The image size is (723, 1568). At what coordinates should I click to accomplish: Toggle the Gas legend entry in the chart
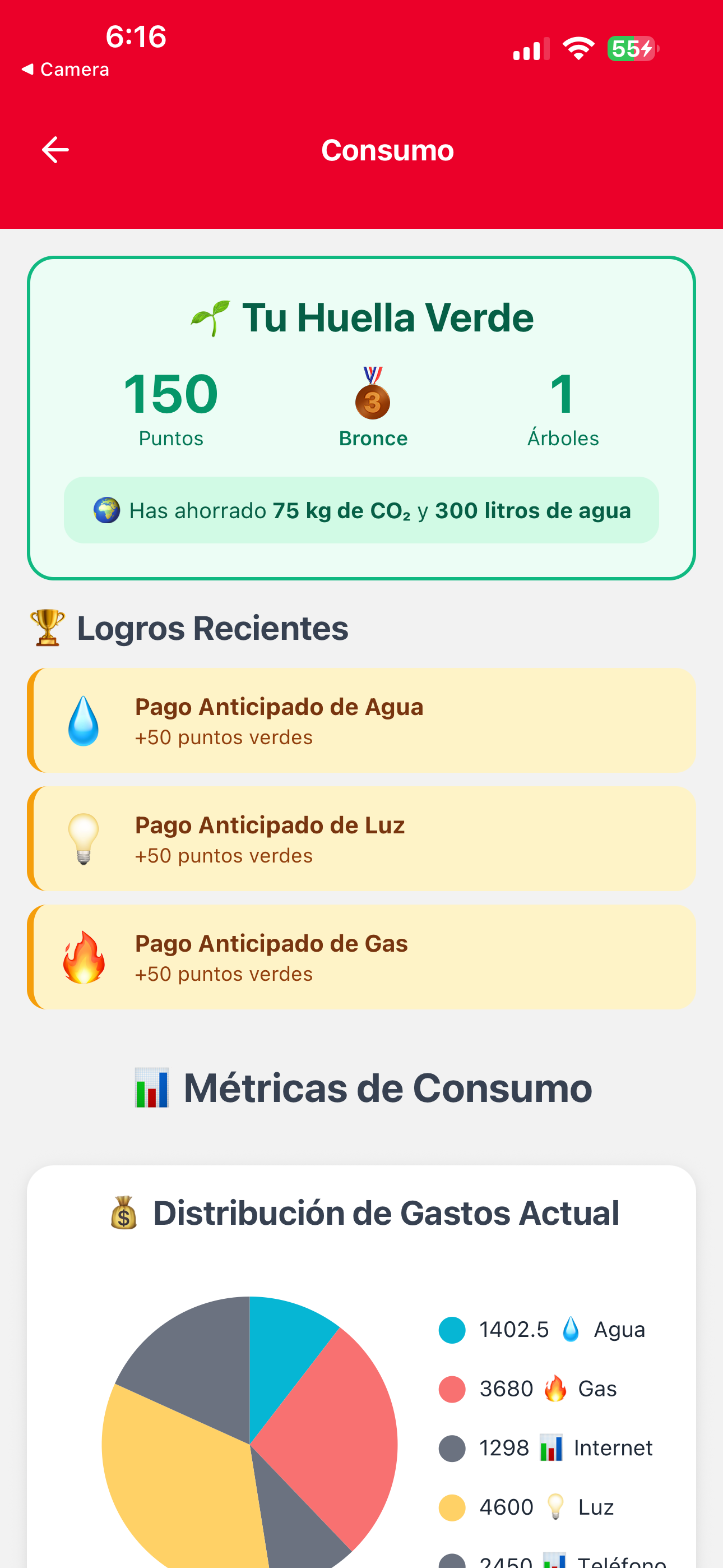527,1389
